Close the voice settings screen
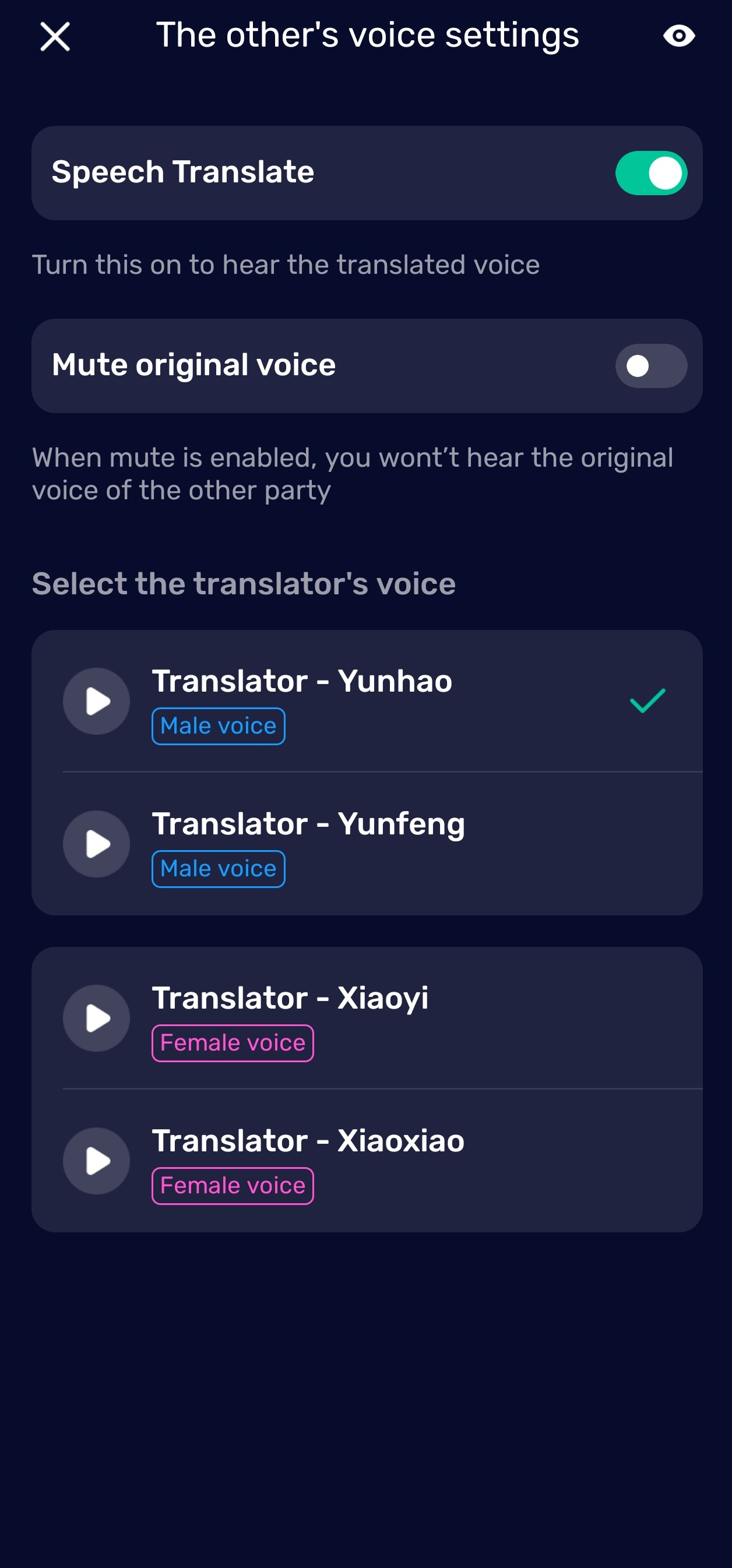The image size is (732, 1568). point(55,37)
